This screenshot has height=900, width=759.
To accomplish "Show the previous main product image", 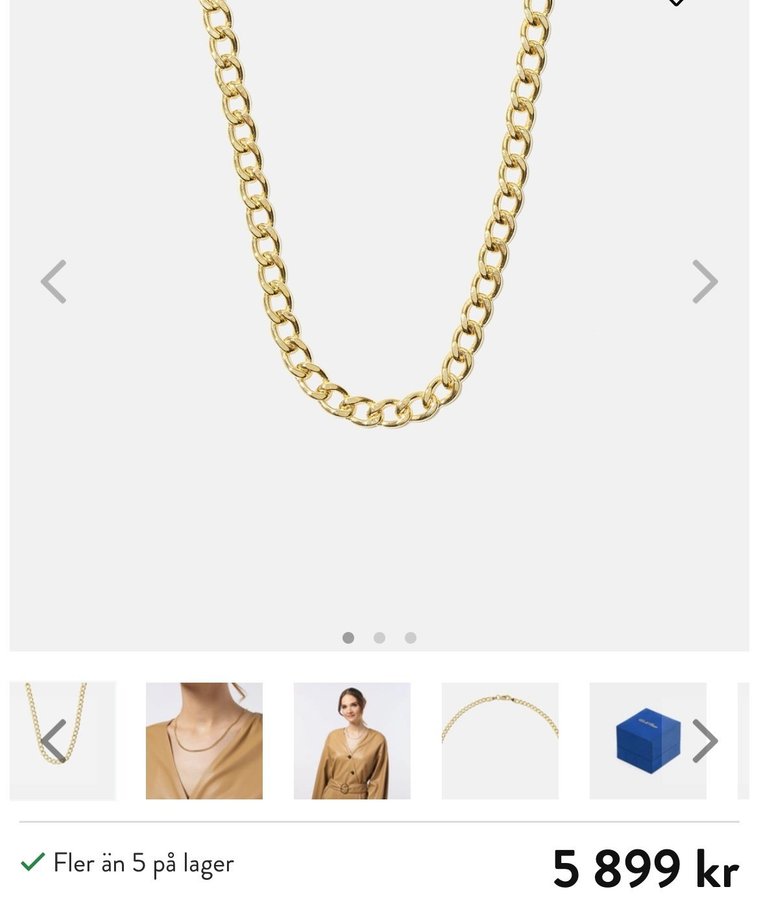I will coord(54,282).
